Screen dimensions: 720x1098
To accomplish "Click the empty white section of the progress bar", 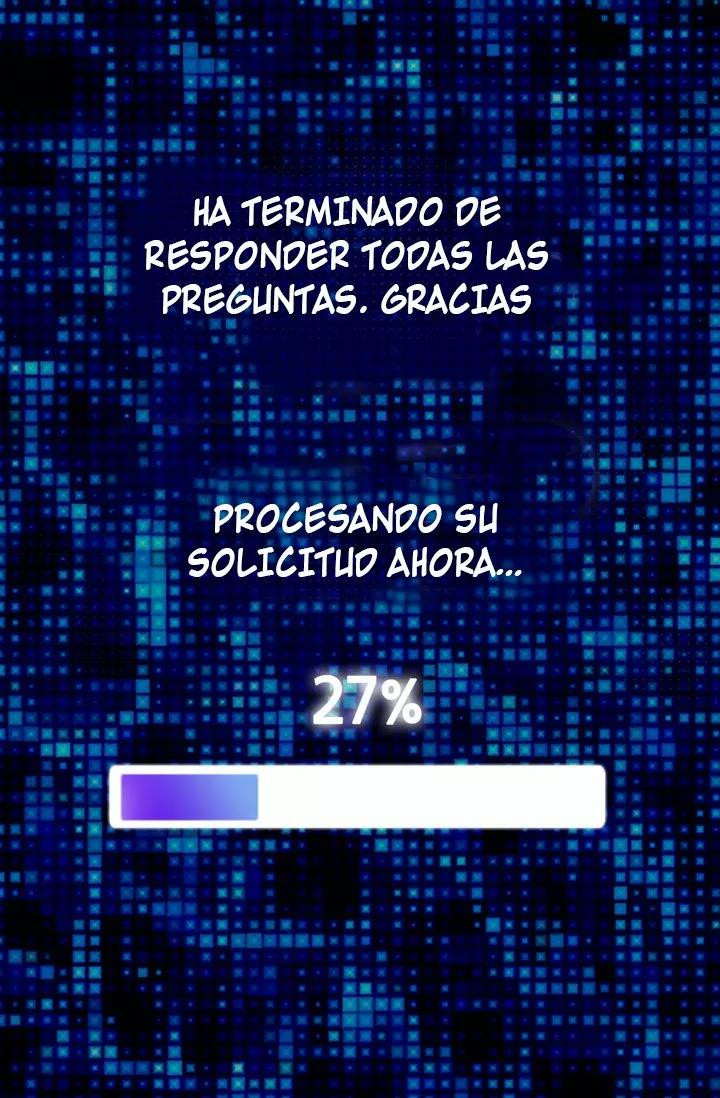I will point(430,797).
